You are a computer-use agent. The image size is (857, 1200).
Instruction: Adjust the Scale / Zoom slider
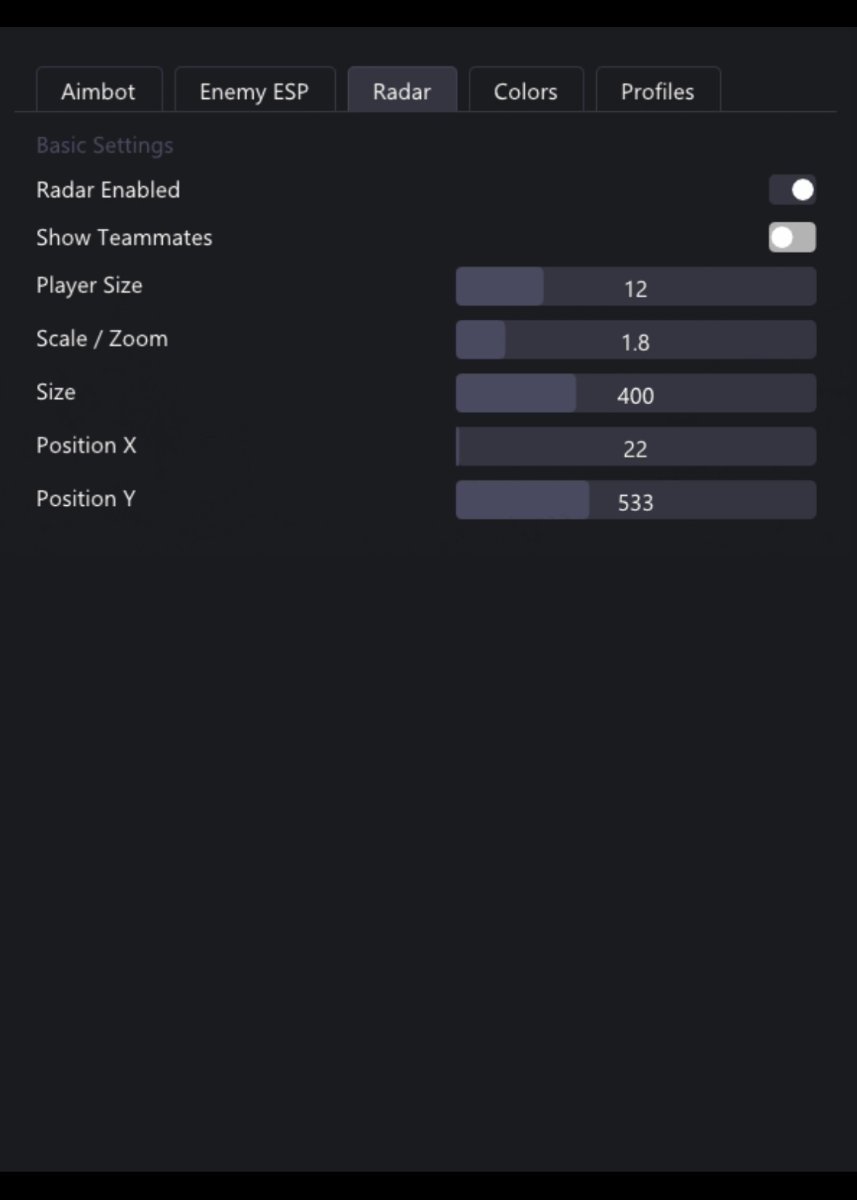point(636,340)
